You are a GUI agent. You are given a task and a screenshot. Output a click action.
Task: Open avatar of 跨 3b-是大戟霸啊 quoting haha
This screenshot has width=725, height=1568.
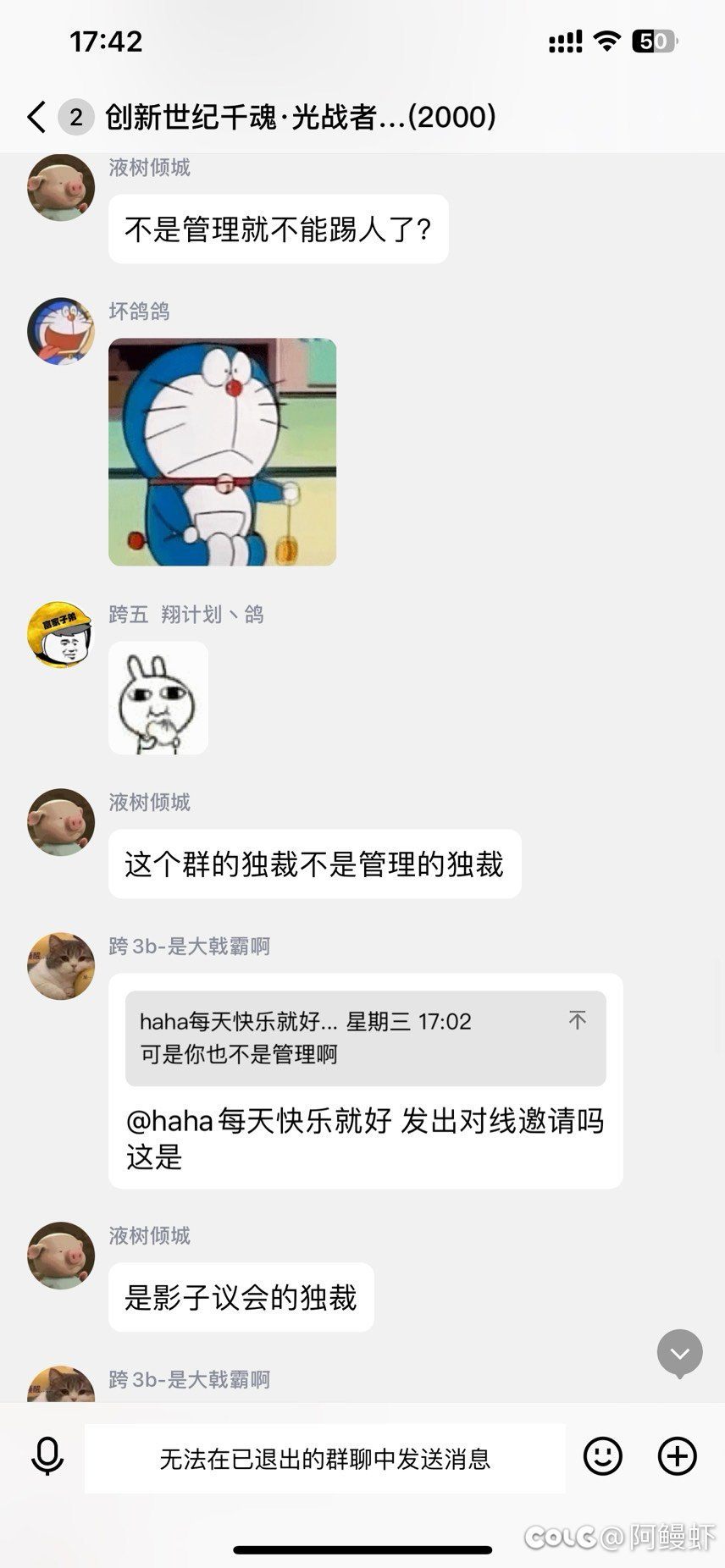[61, 967]
